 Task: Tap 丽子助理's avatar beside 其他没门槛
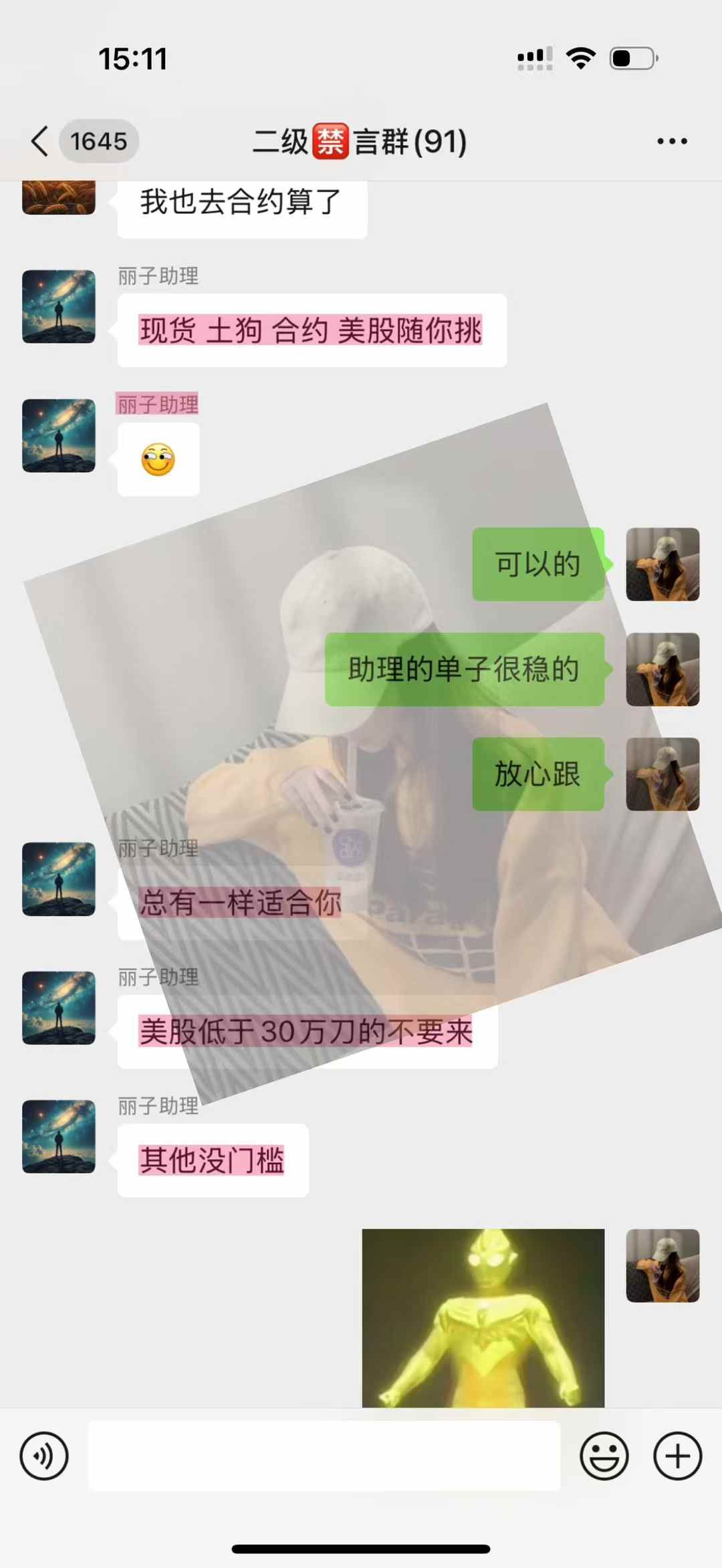pos(59,1136)
